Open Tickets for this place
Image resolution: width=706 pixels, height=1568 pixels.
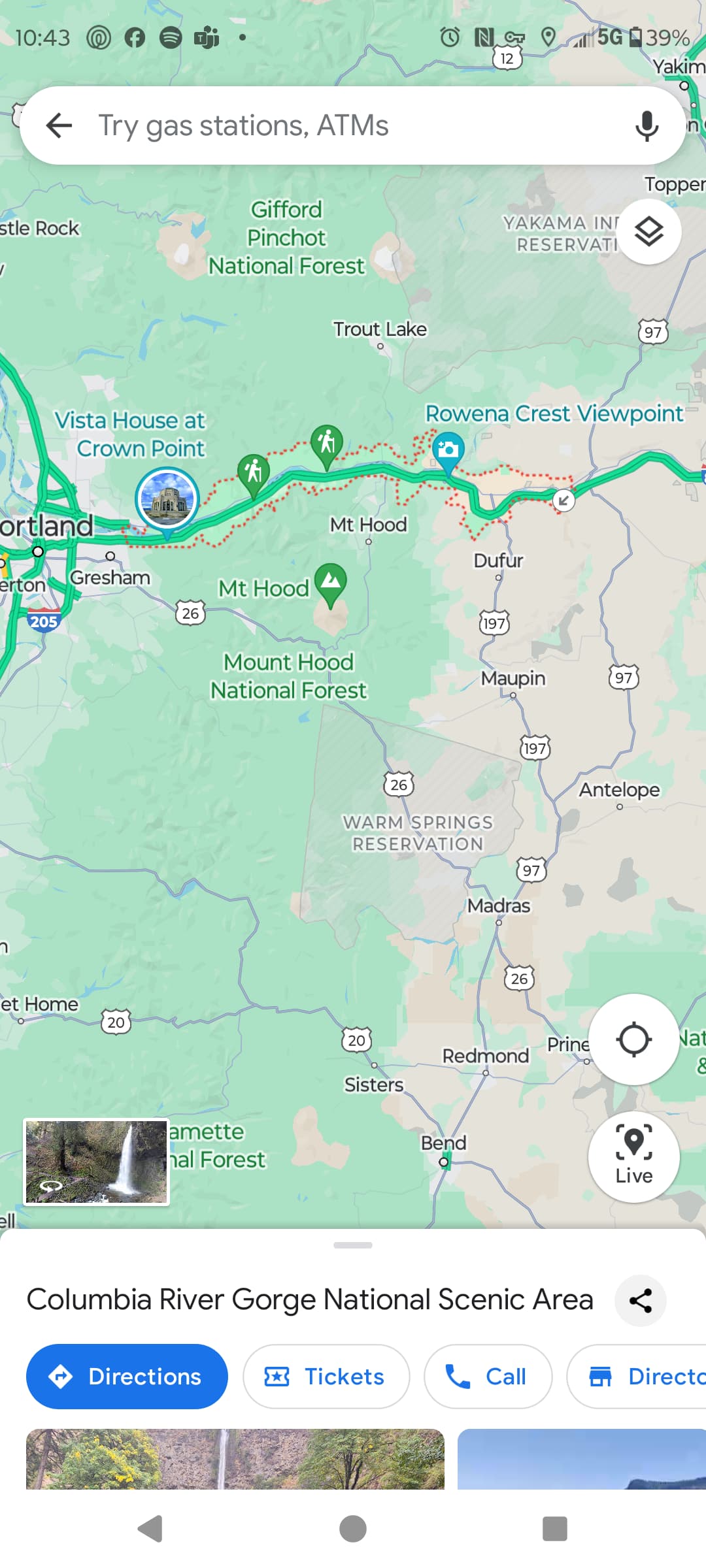coord(326,1376)
